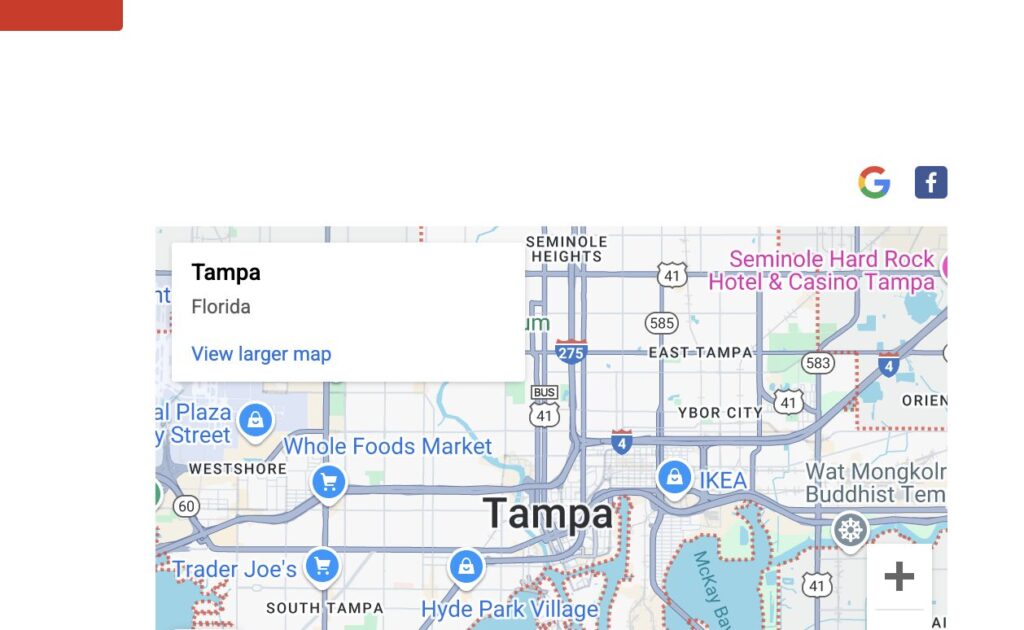Select the Trader Joe's map pin
This screenshot has width=1024, height=630.
tap(321, 566)
